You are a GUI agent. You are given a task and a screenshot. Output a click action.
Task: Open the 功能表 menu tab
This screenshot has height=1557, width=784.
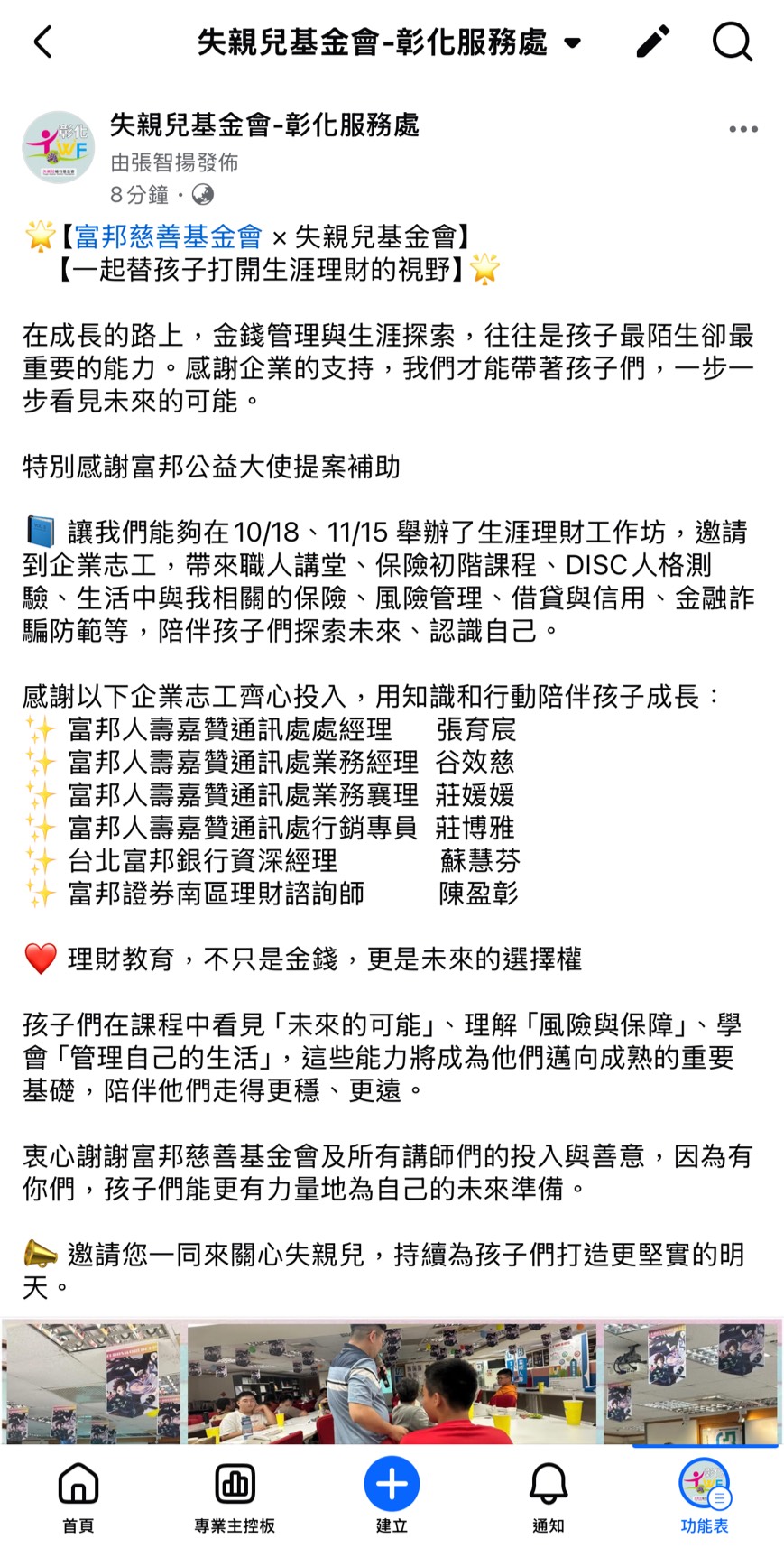(x=704, y=1497)
